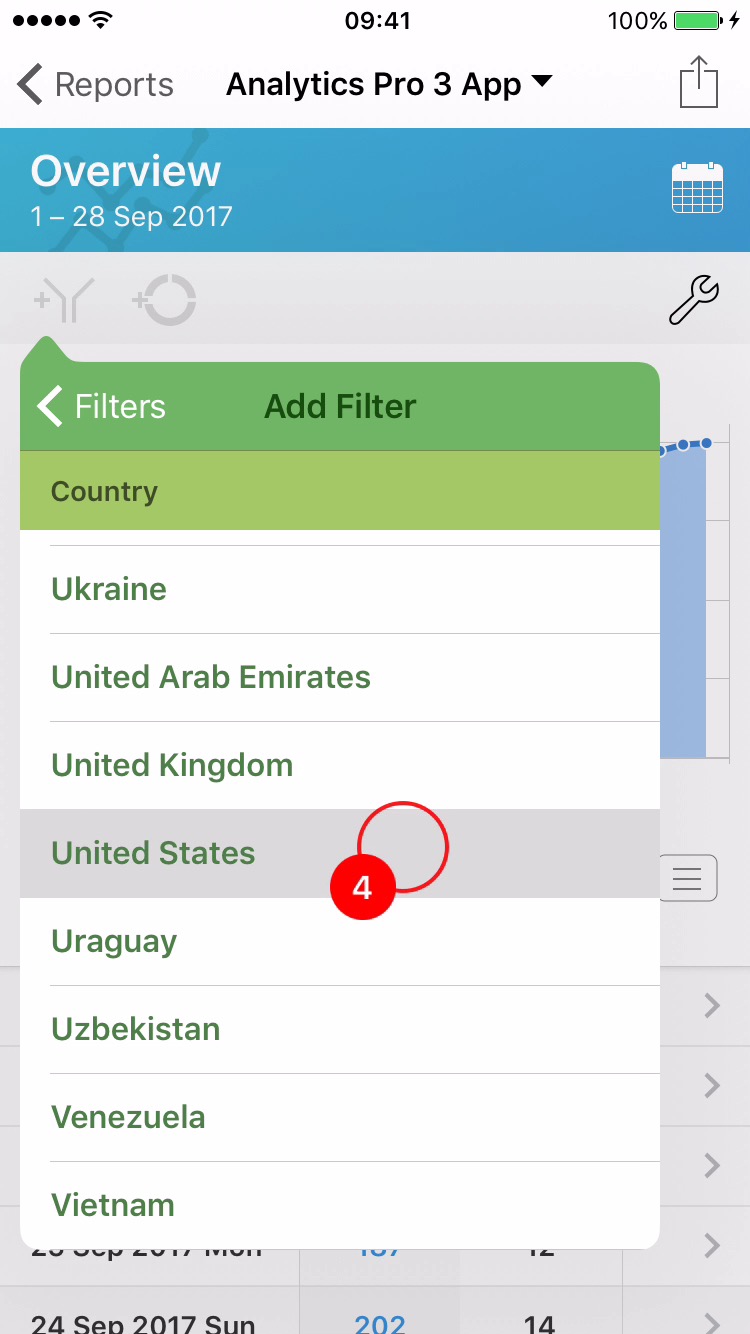Open the Analytics Pro 3 App dropdown
The image size is (750, 1334).
click(388, 85)
